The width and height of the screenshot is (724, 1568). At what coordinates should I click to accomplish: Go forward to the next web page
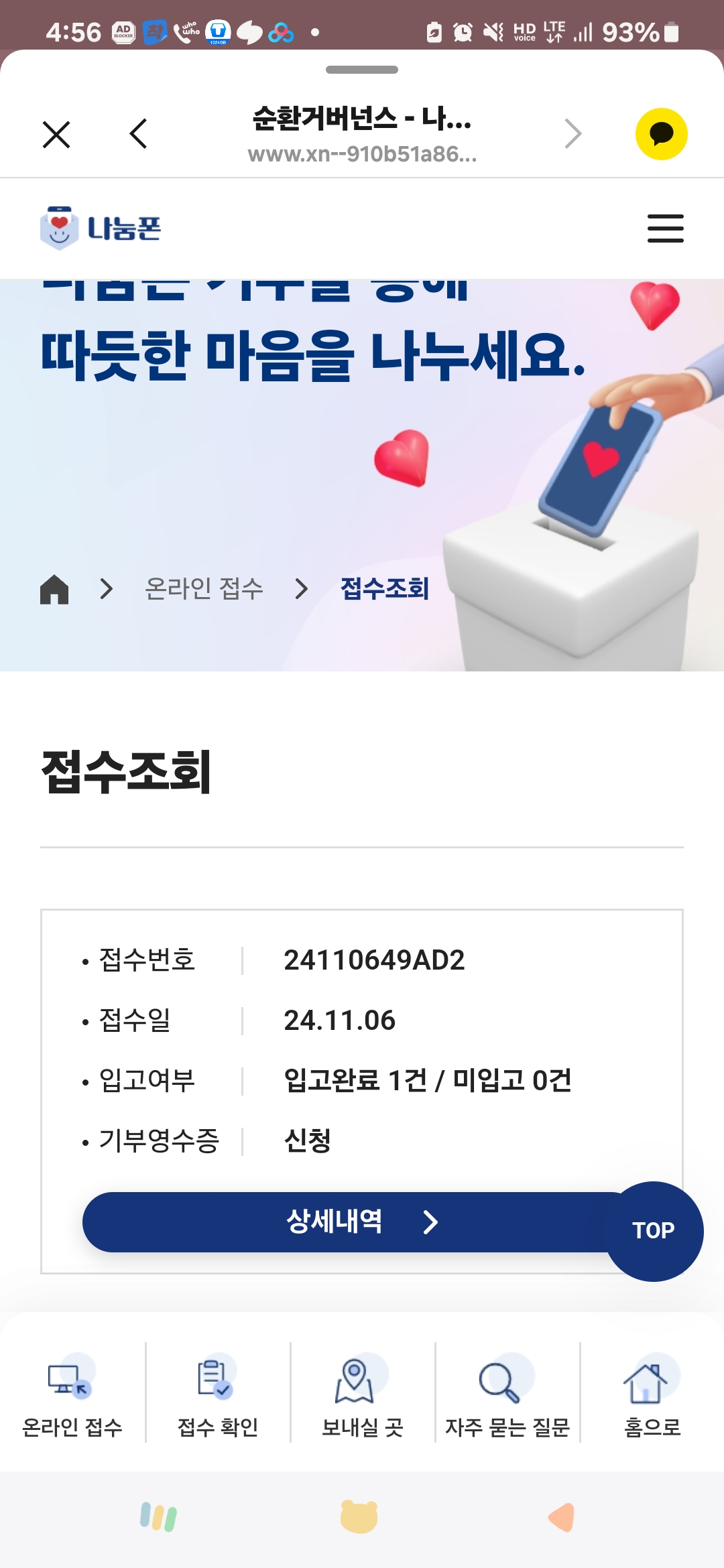point(572,134)
